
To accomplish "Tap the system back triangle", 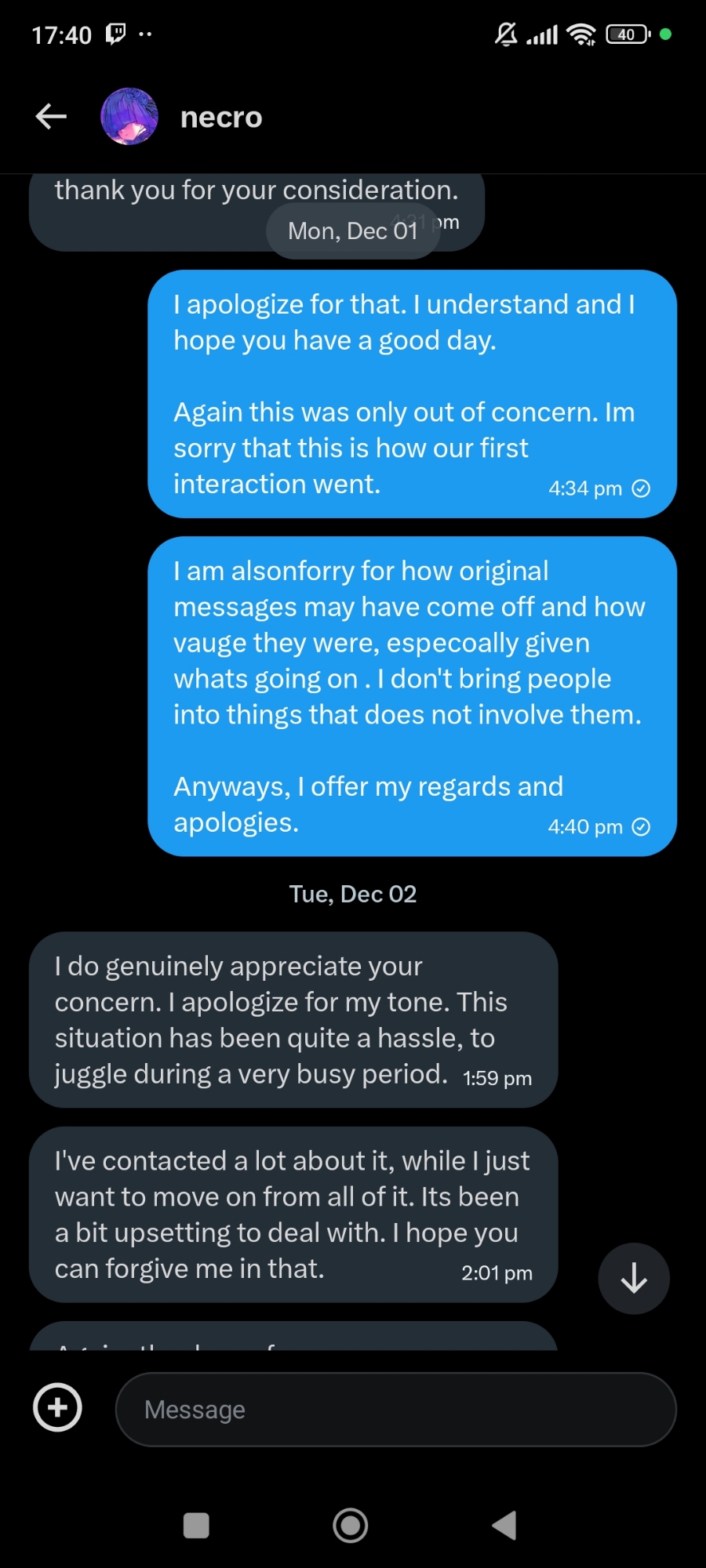I will pos(504,1526).
